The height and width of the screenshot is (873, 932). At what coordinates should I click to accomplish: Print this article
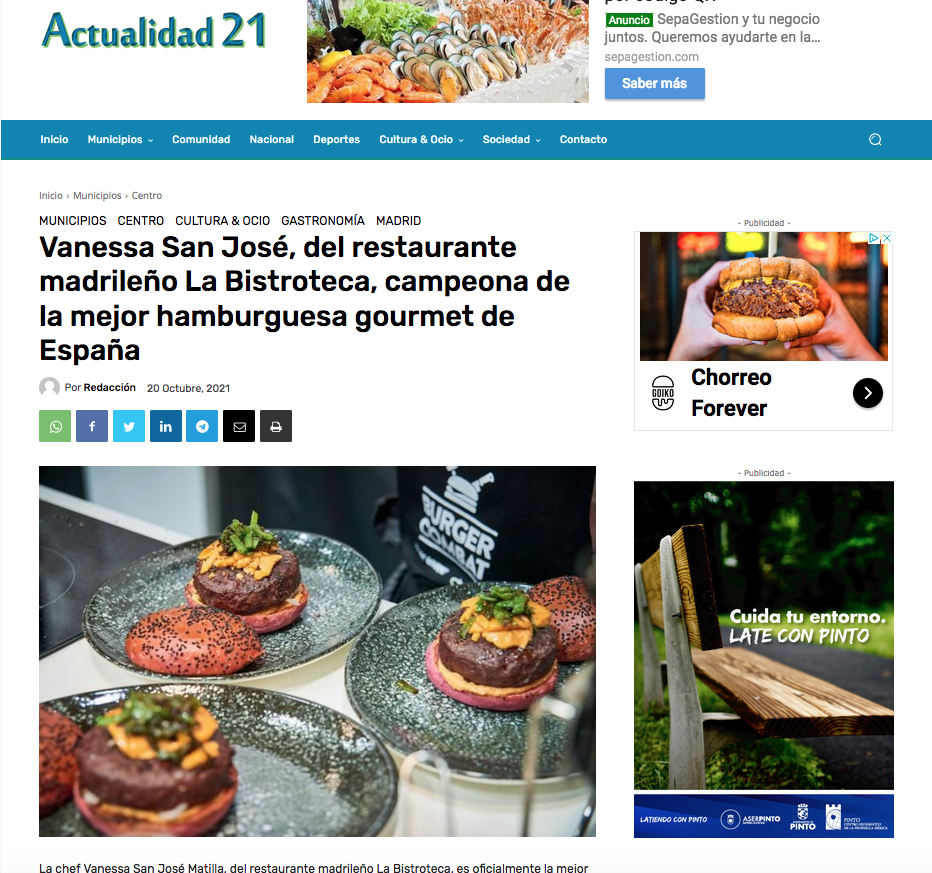(276, 426)
